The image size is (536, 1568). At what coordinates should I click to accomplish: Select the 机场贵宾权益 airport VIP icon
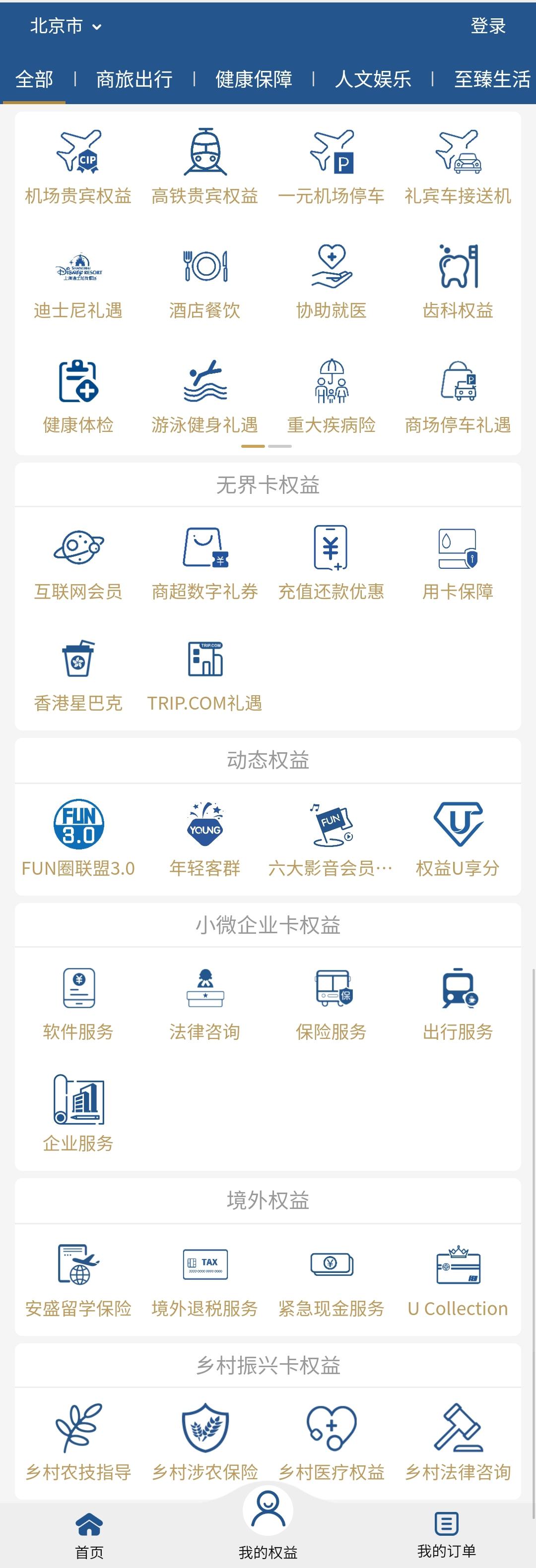(x=78, y=152)
